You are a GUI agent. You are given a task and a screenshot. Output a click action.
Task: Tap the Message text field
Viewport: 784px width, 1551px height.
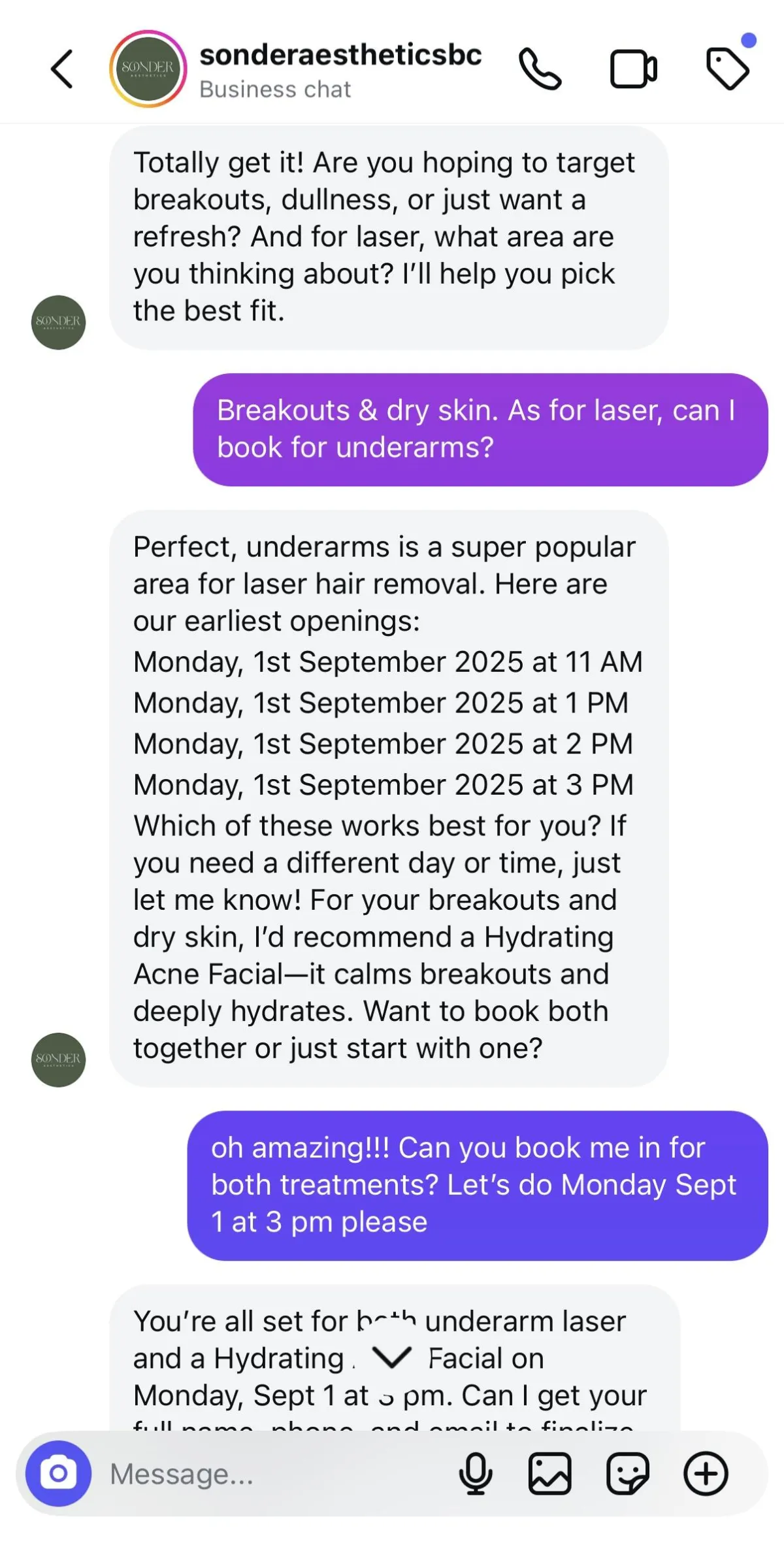click(x=274, y=1474)
